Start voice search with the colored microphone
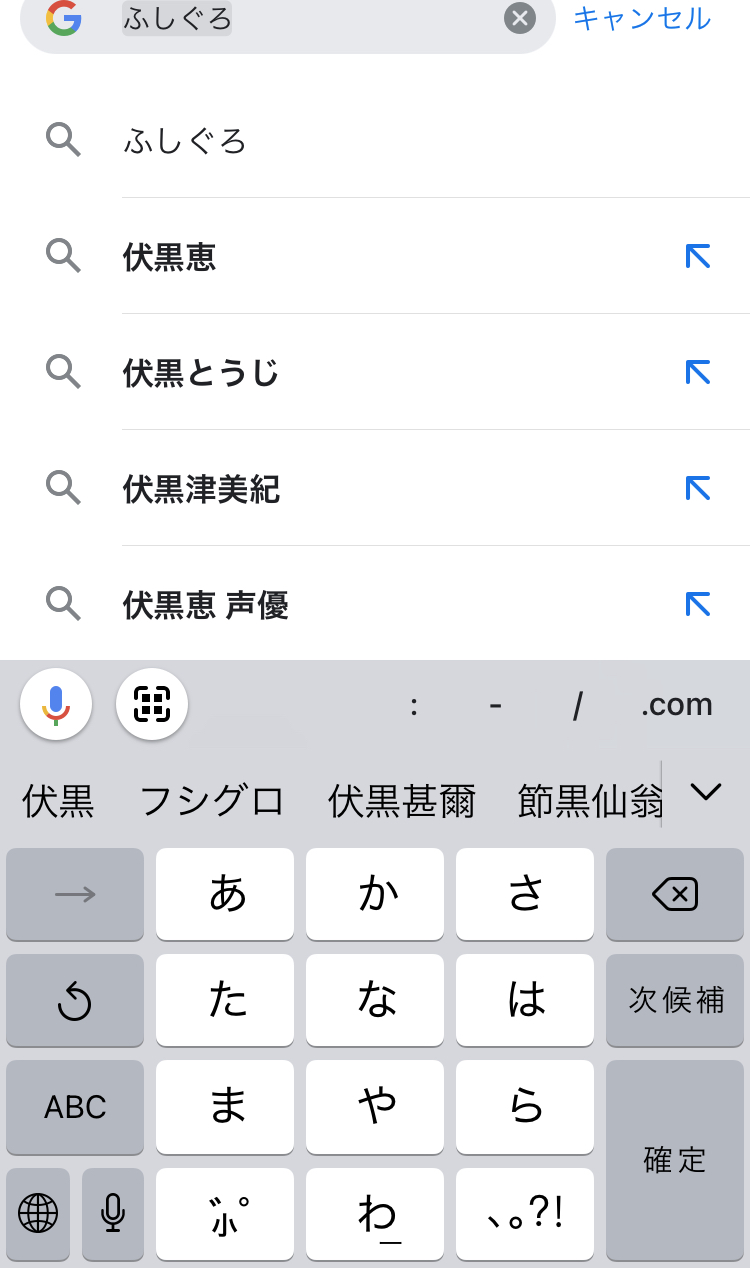 (56, 704)
